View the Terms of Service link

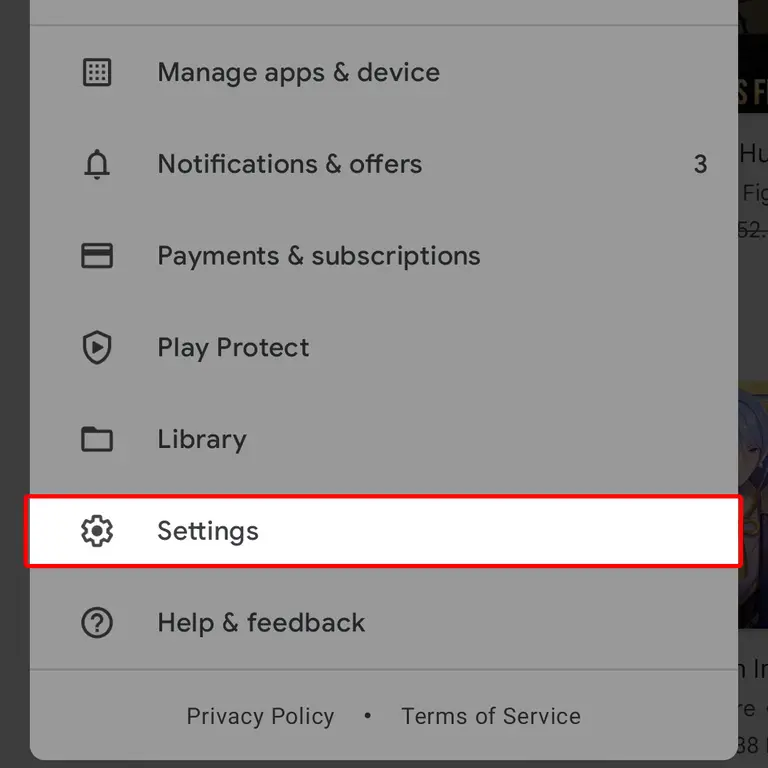tap(490, 716)
